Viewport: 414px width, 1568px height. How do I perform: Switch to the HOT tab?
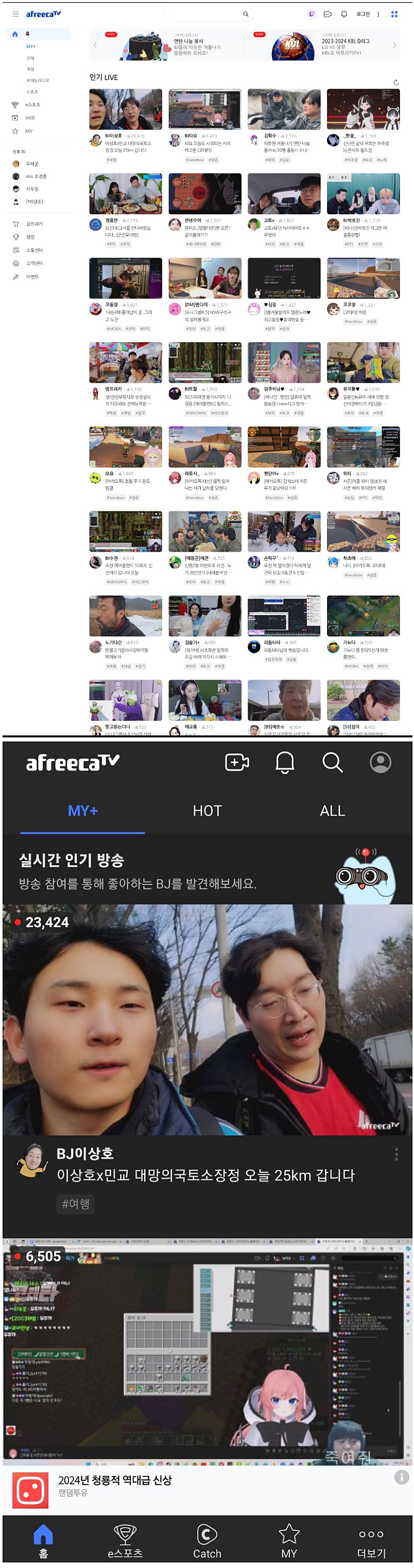click(208, 810)
